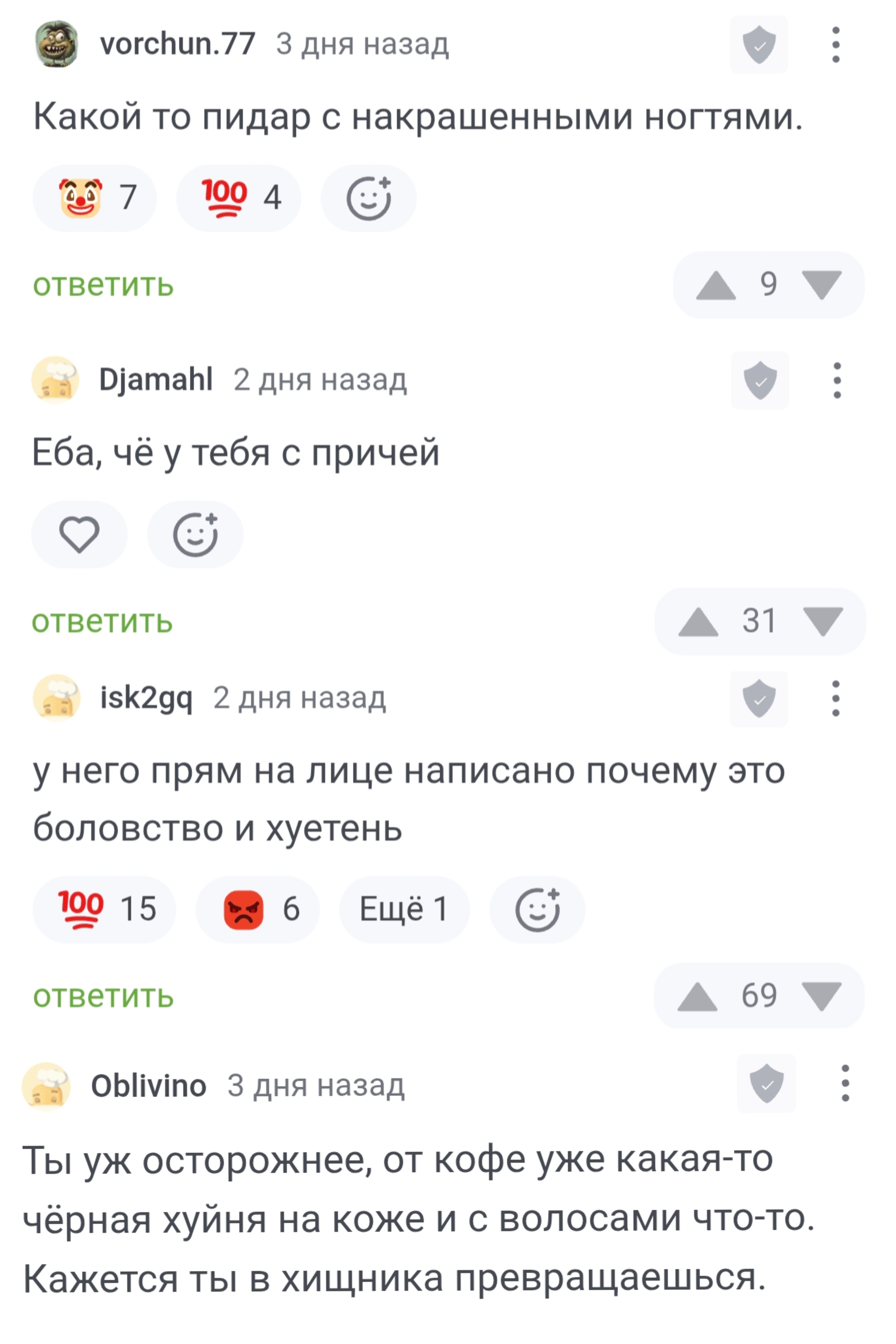Open Djamahl's profile by username

click(x=155, y=379)
